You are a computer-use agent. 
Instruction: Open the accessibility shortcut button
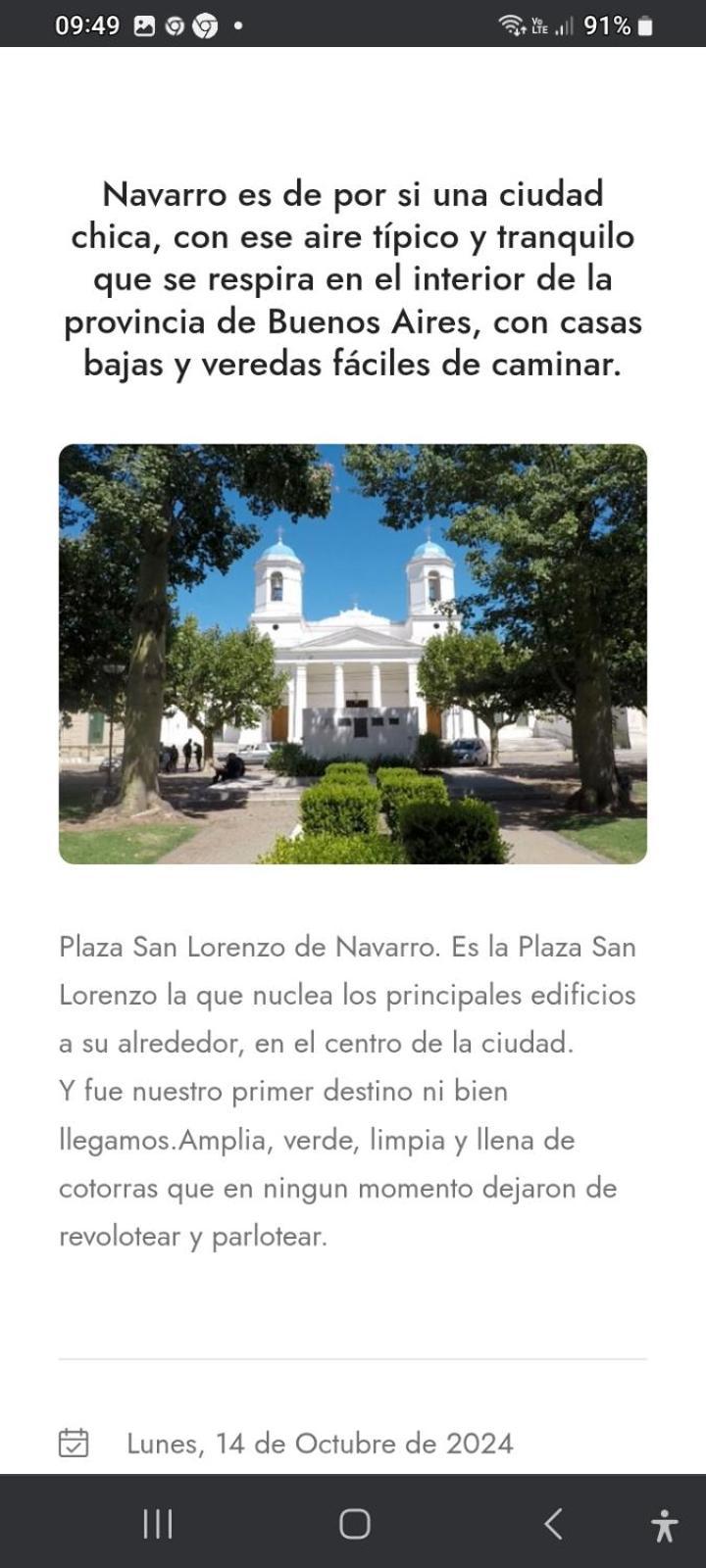click(664, 1525)
